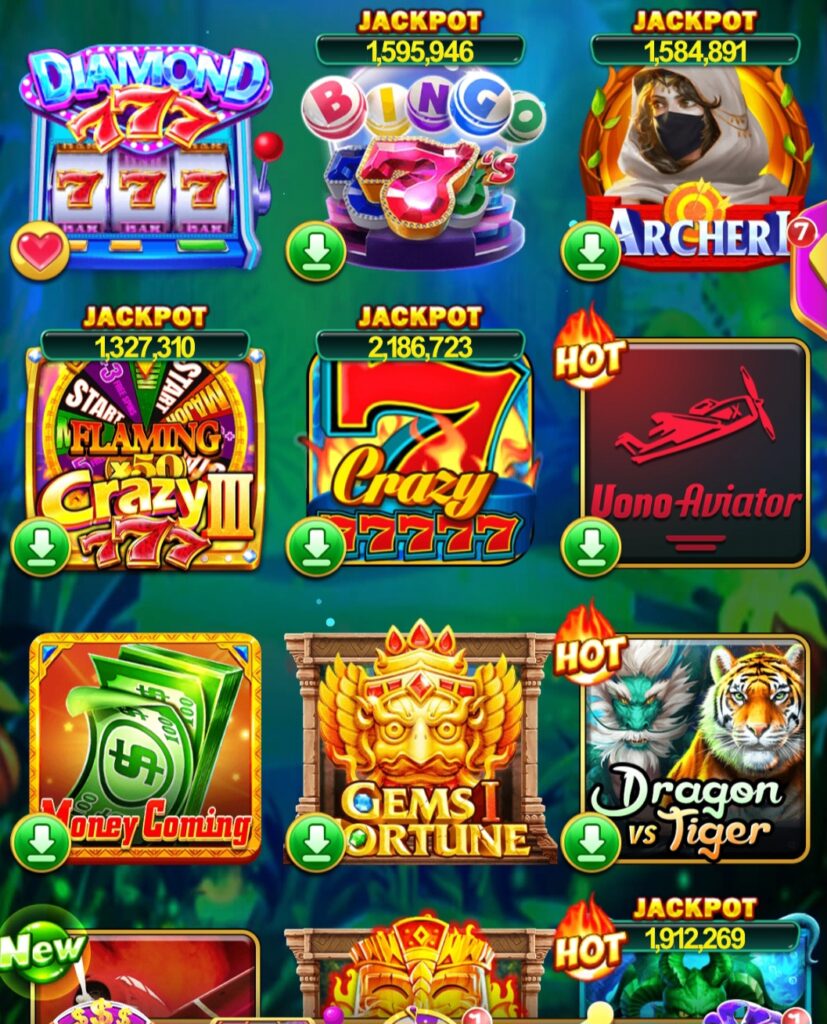Screen dimensions: 827x1024
Task: Download the Money Coming game
Action: [x=40, y=843]
